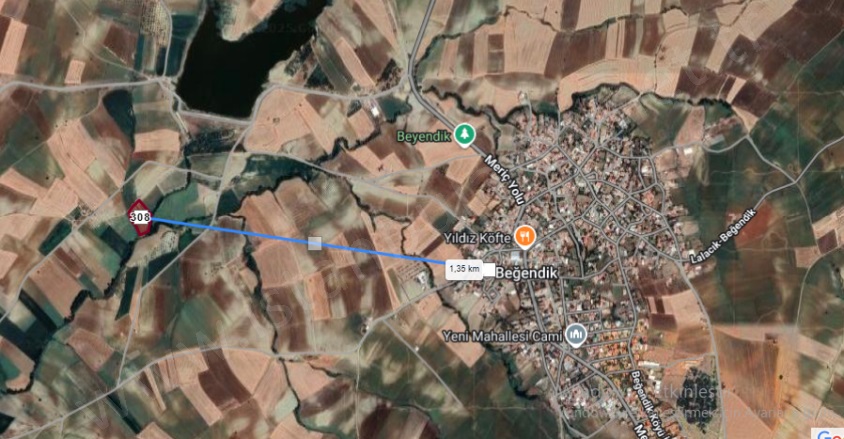This screenshot has height=439, width=844.
Task: Tap the red 308 map marker
Action: pyautogui.click(x=140, y=216)
